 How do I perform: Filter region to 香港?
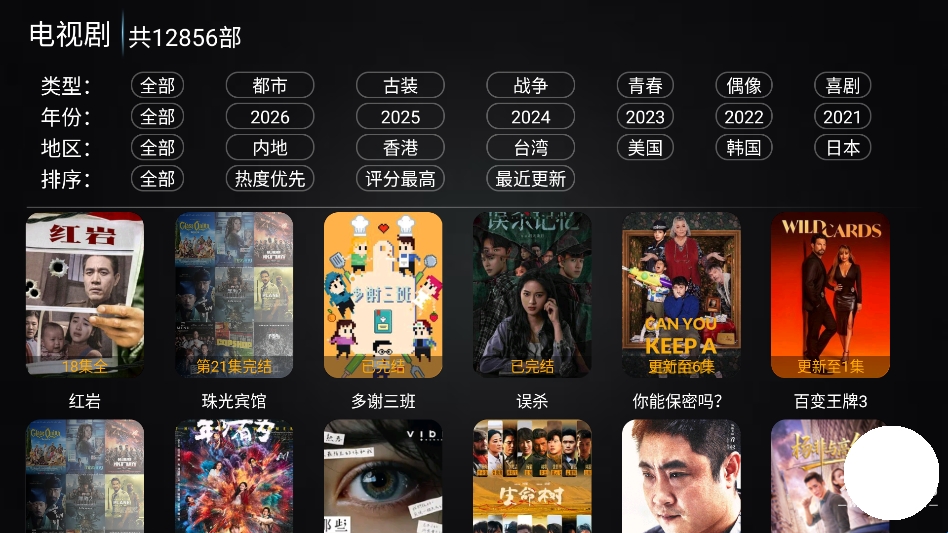tap(400, 148)
